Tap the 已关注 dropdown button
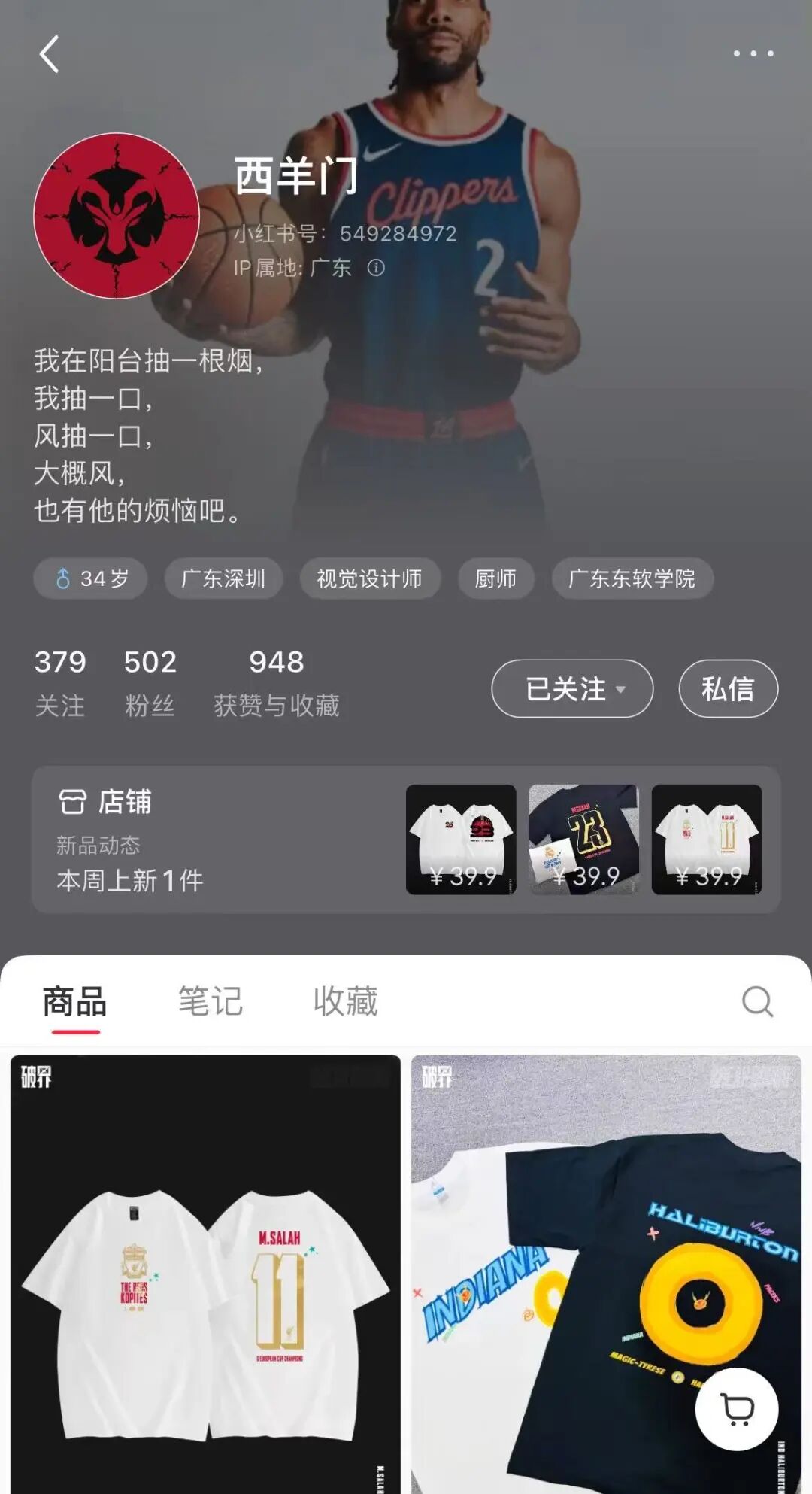The width and height of the screenshot is (812, 1494). pyautogui.click(x=572, y=688)
